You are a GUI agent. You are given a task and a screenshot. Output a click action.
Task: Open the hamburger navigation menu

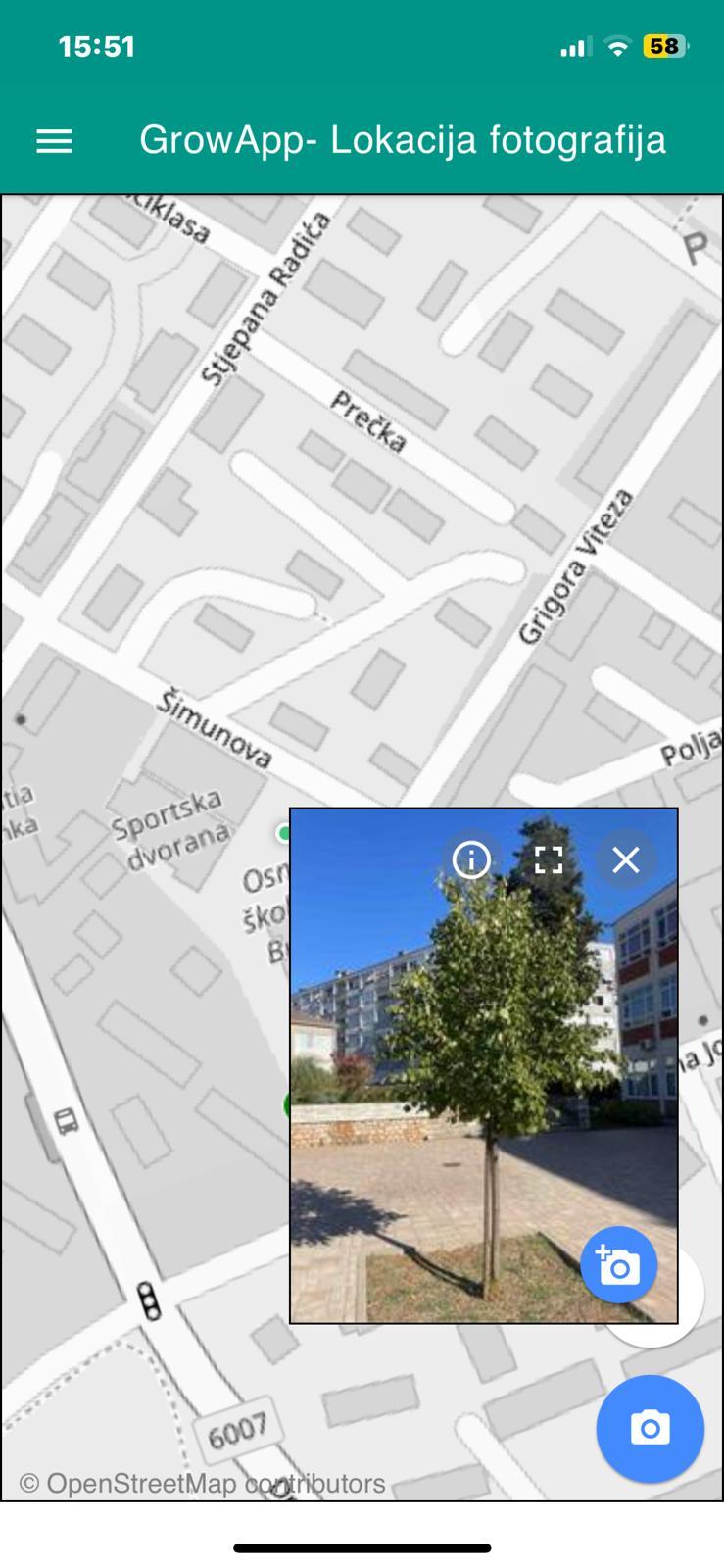(54, 141)
